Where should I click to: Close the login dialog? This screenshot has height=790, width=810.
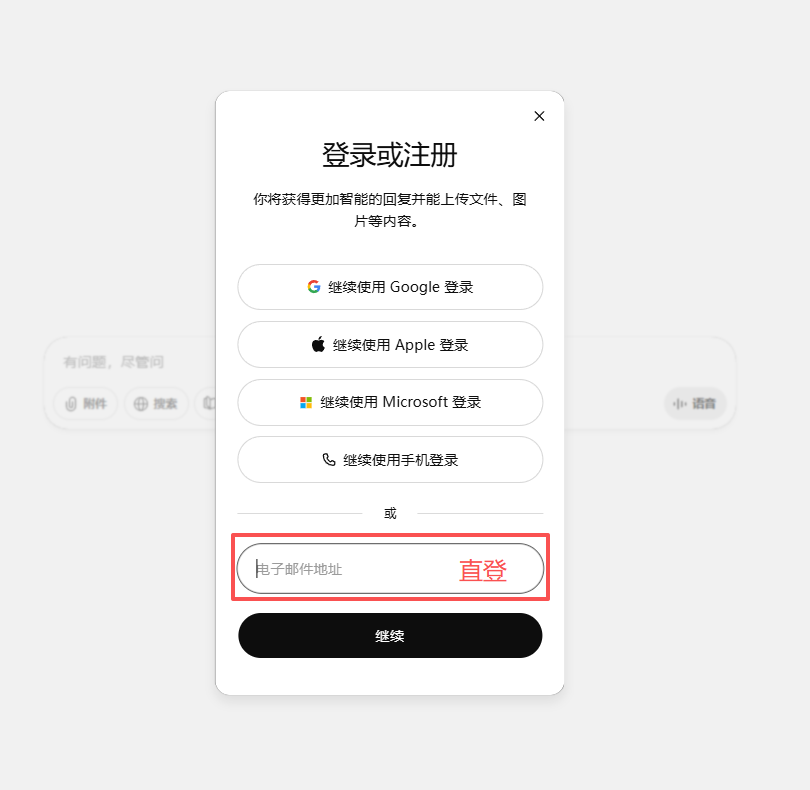click(539, 116)
